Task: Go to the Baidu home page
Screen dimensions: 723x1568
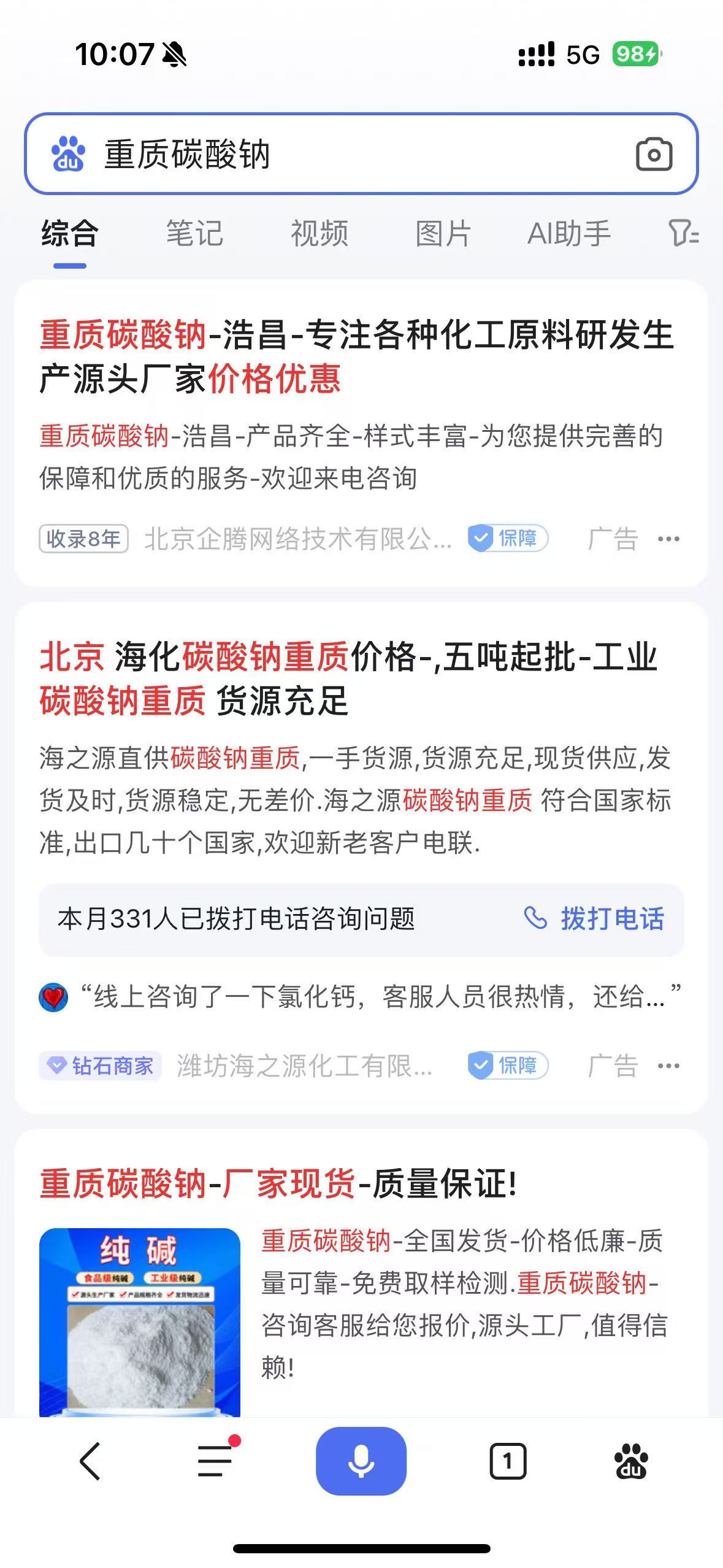Action: [x=631, y=1461]
